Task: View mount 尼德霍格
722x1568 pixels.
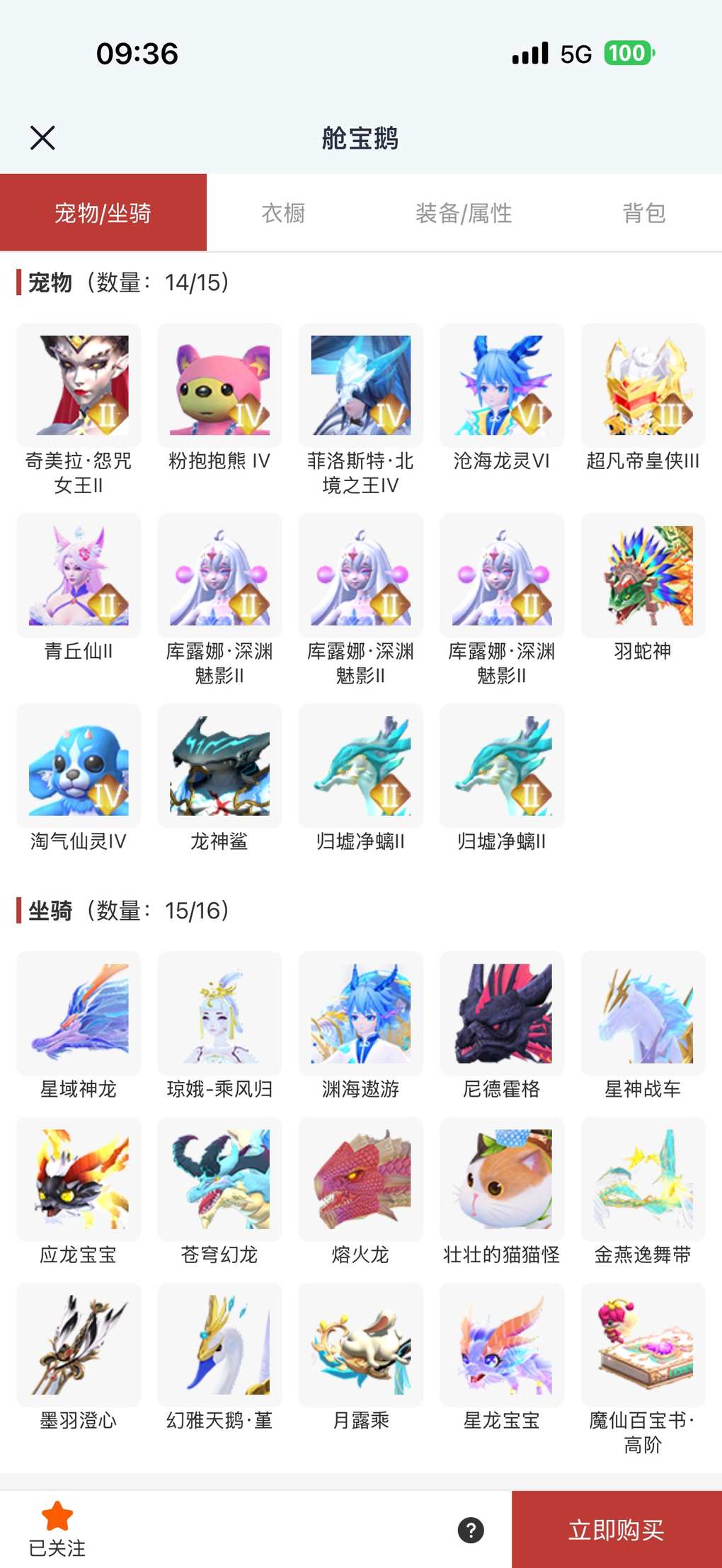Action: pyautogui.click(x=502, y=1013)
